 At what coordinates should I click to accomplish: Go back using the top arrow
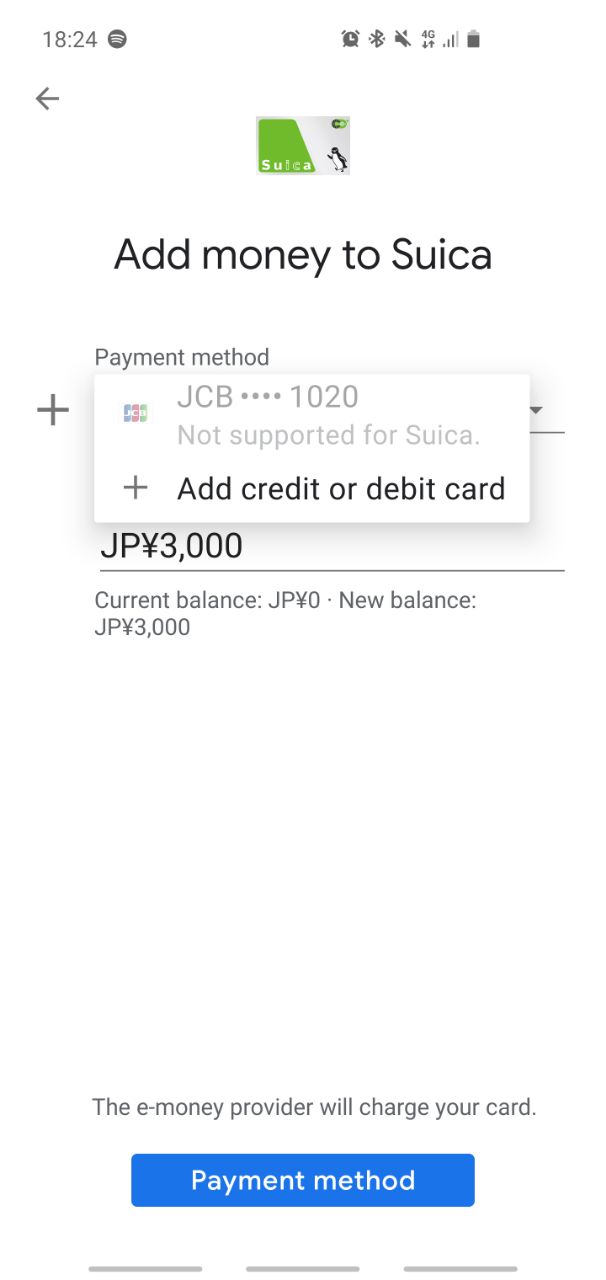coord(47,98)
